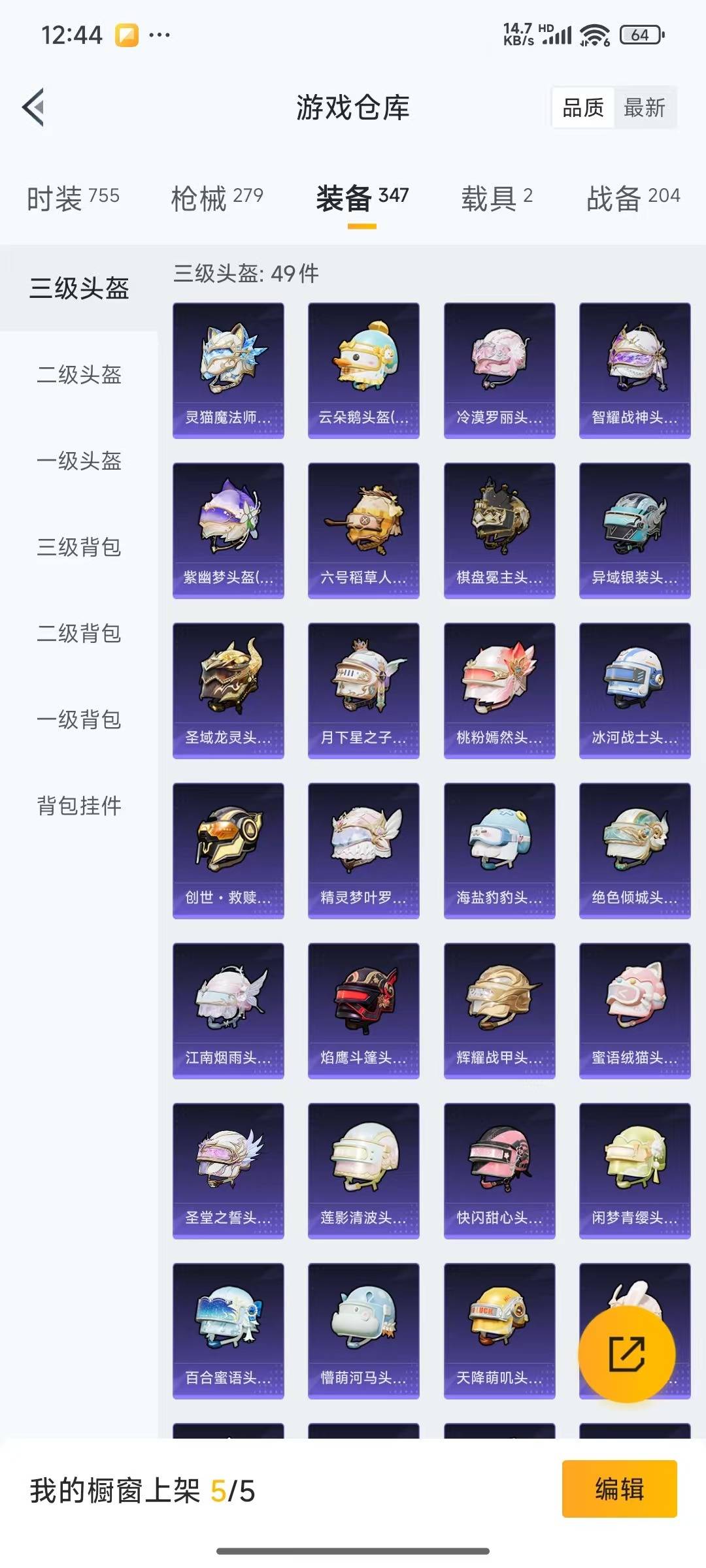Switch to the 时装 tab
The height and width of the screenshot is (1568, 706).
[73, 198]
